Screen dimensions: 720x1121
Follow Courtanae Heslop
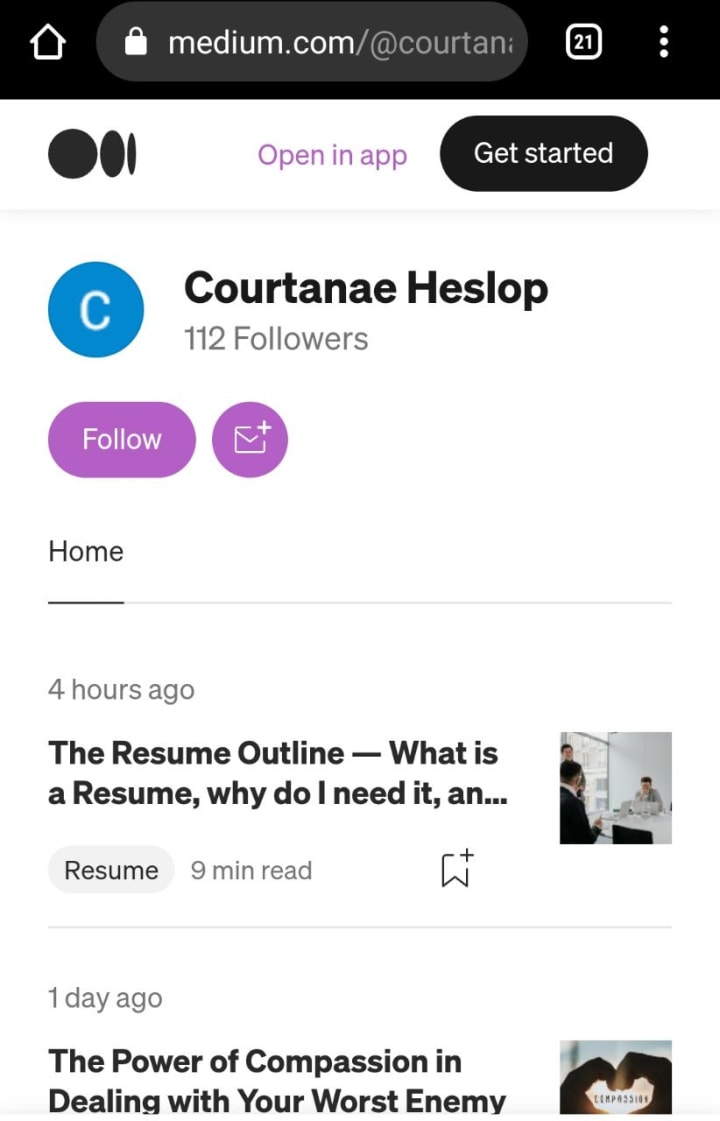122,439
